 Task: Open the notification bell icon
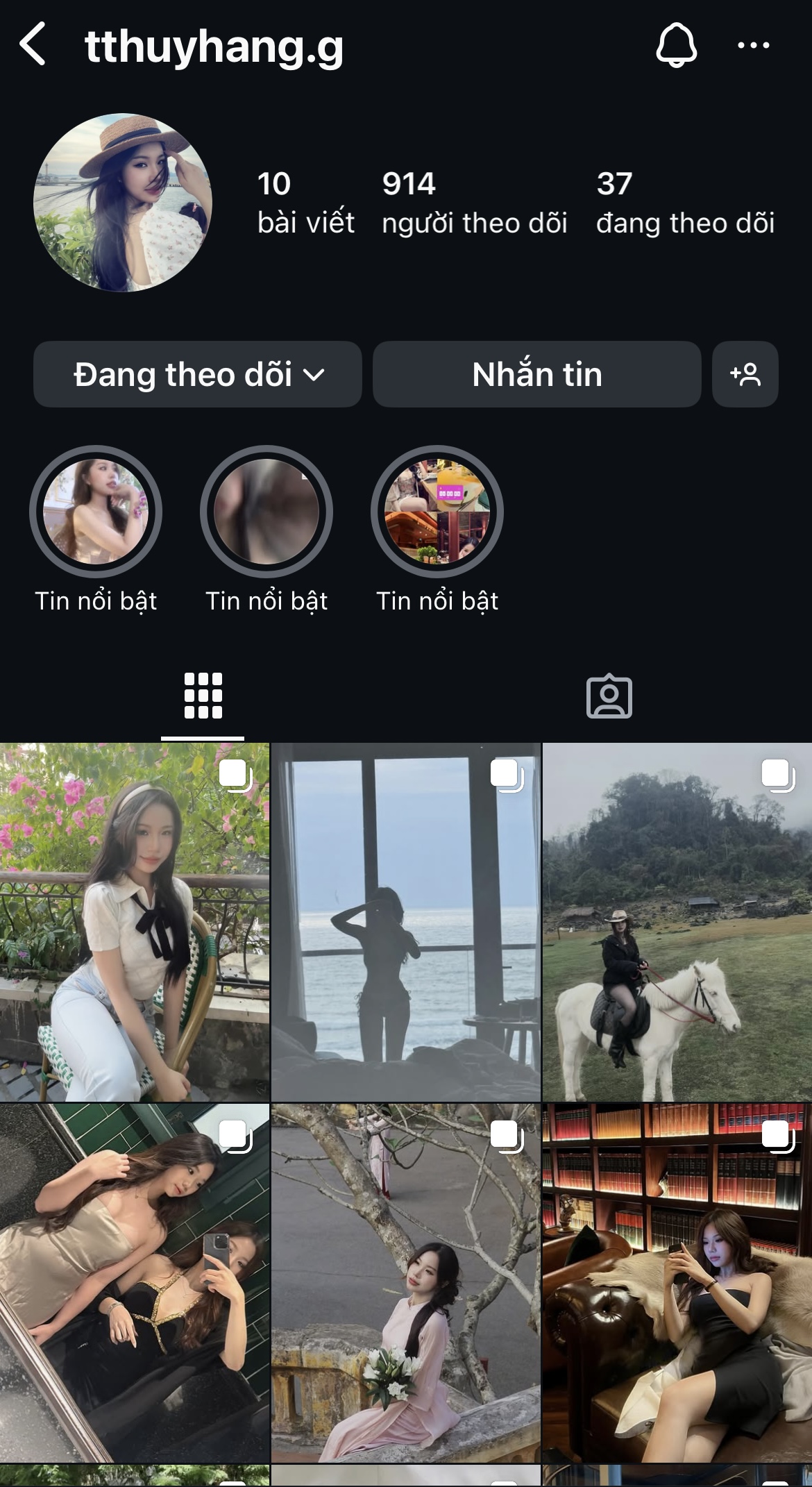[678, 45]
